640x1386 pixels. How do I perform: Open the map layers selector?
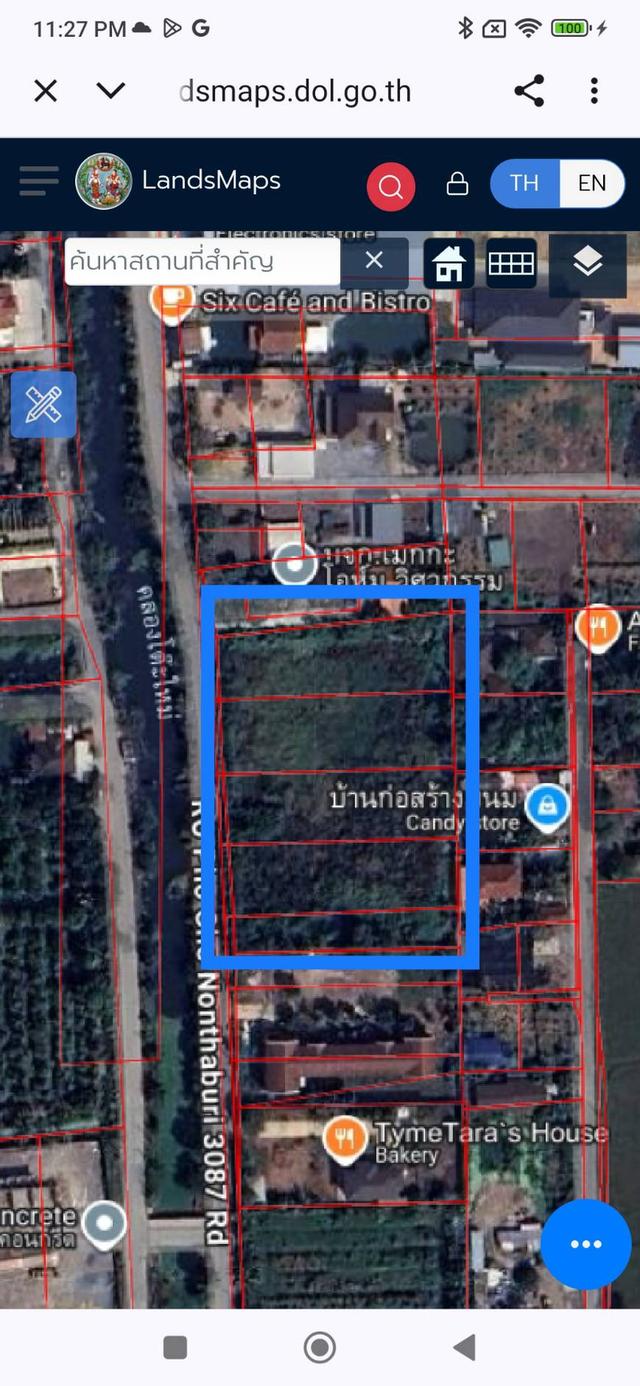point(588,263)
